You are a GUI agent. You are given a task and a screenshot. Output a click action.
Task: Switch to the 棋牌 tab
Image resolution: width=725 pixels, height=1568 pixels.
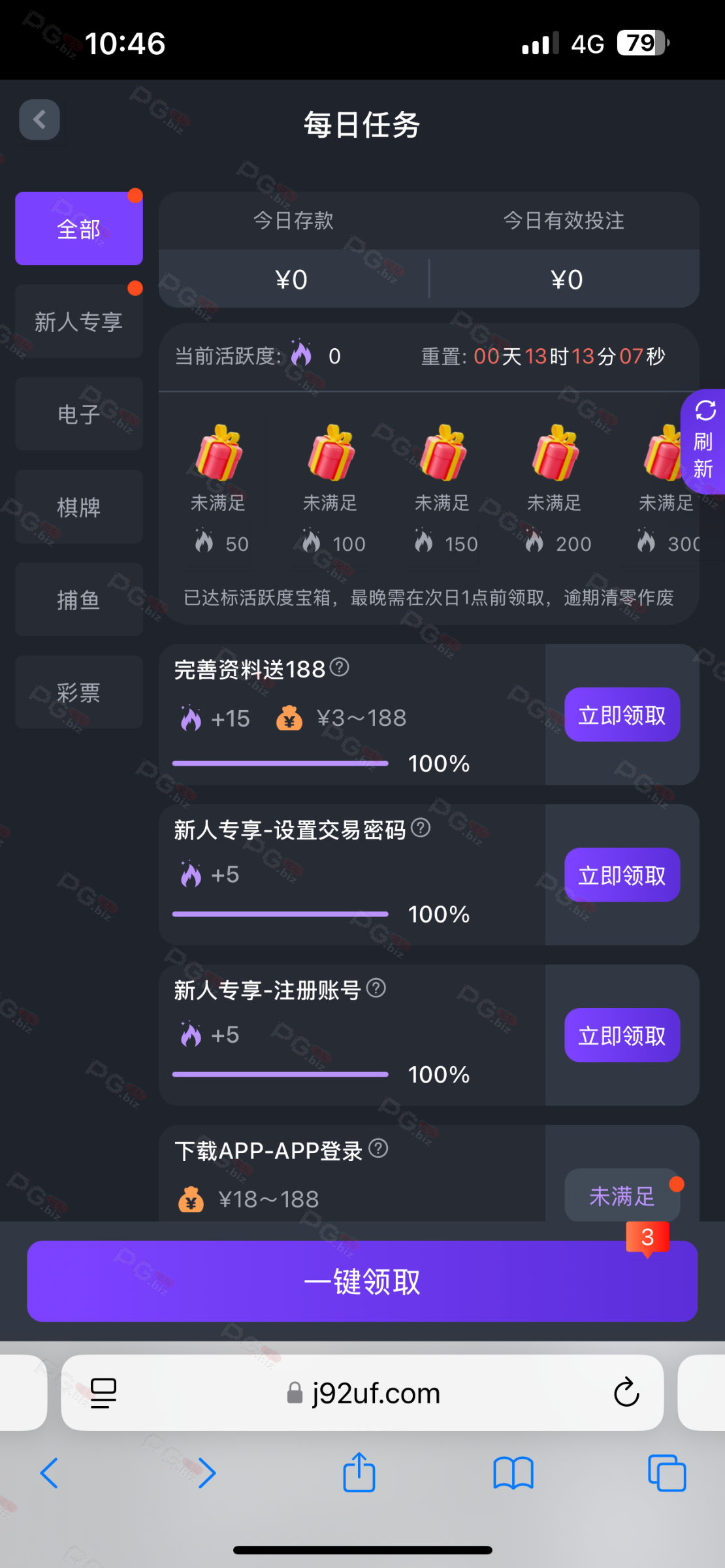pos(79,507)
